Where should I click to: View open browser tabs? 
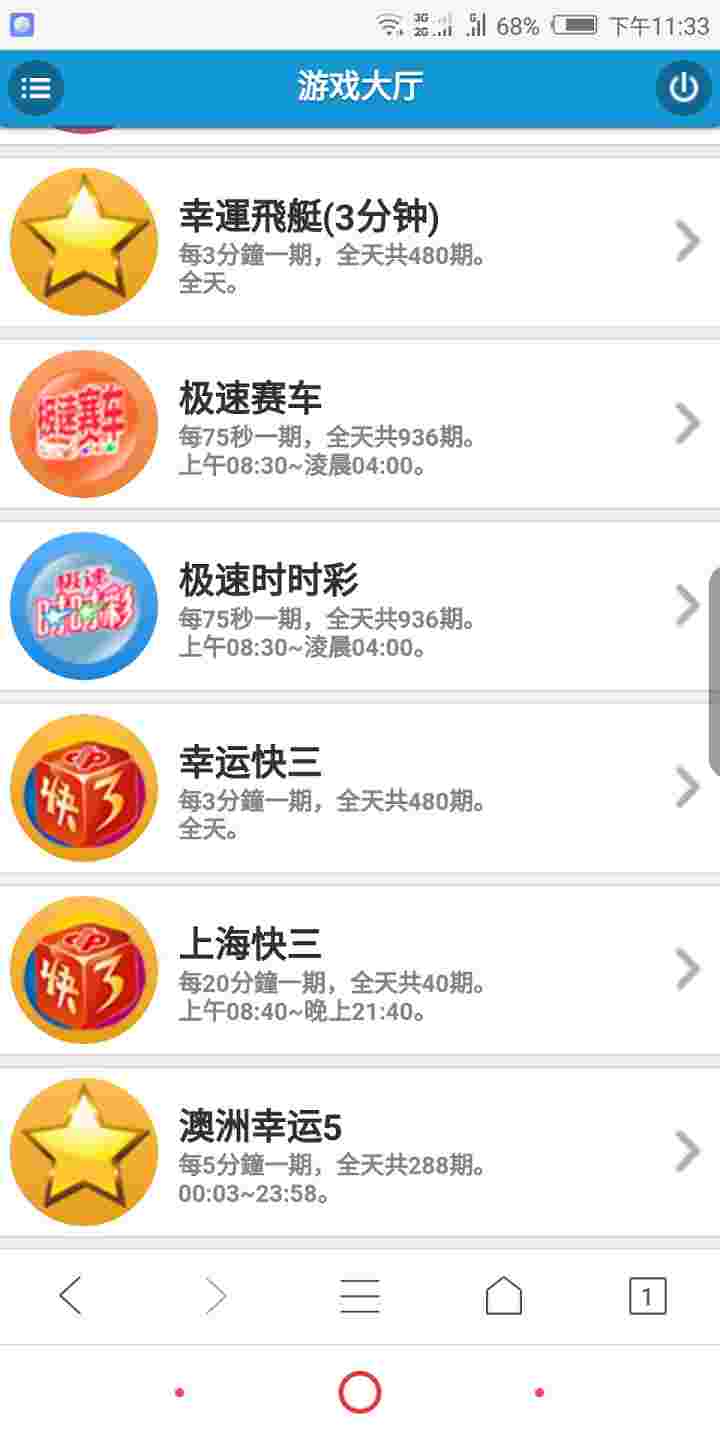(647, 1296)
